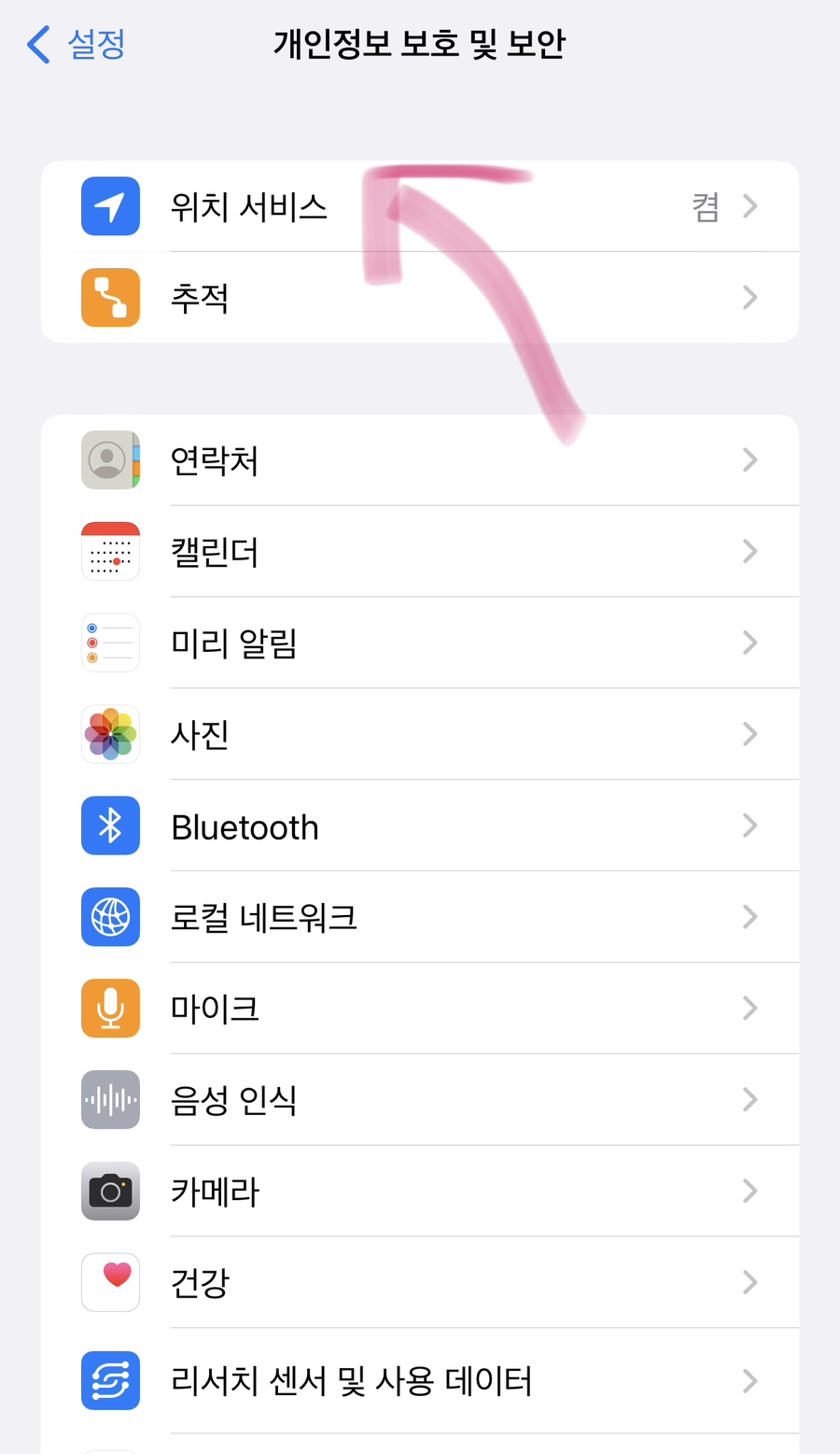Select the 건강 row
The width and height of the screenshot is (840, 1454).
tap(419, 1282)
